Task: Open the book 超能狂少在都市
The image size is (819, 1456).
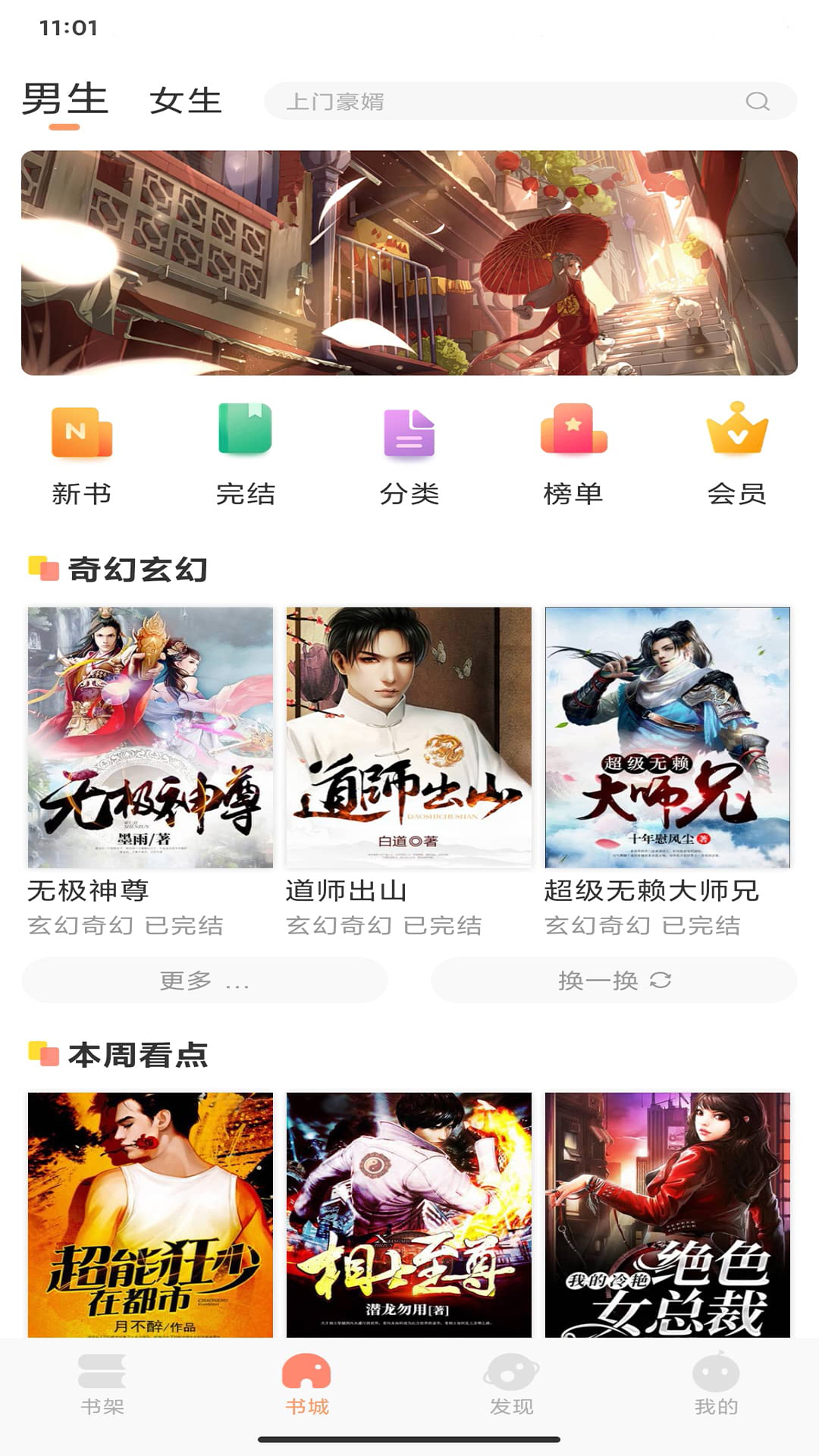Action: click(x=150, y=1215)
